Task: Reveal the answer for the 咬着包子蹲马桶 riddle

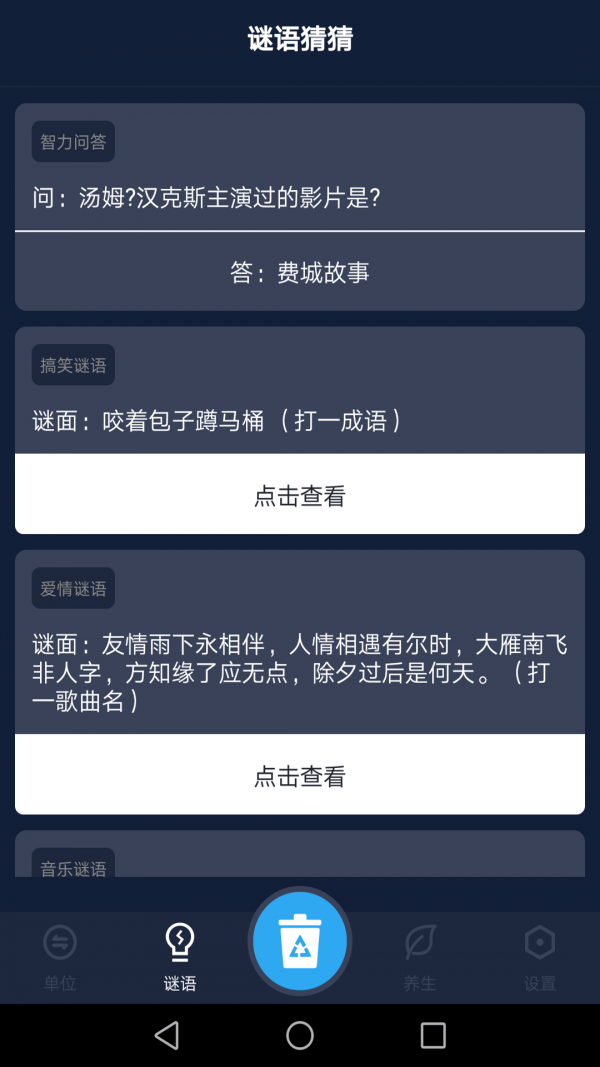Action: tap(300, 495)
